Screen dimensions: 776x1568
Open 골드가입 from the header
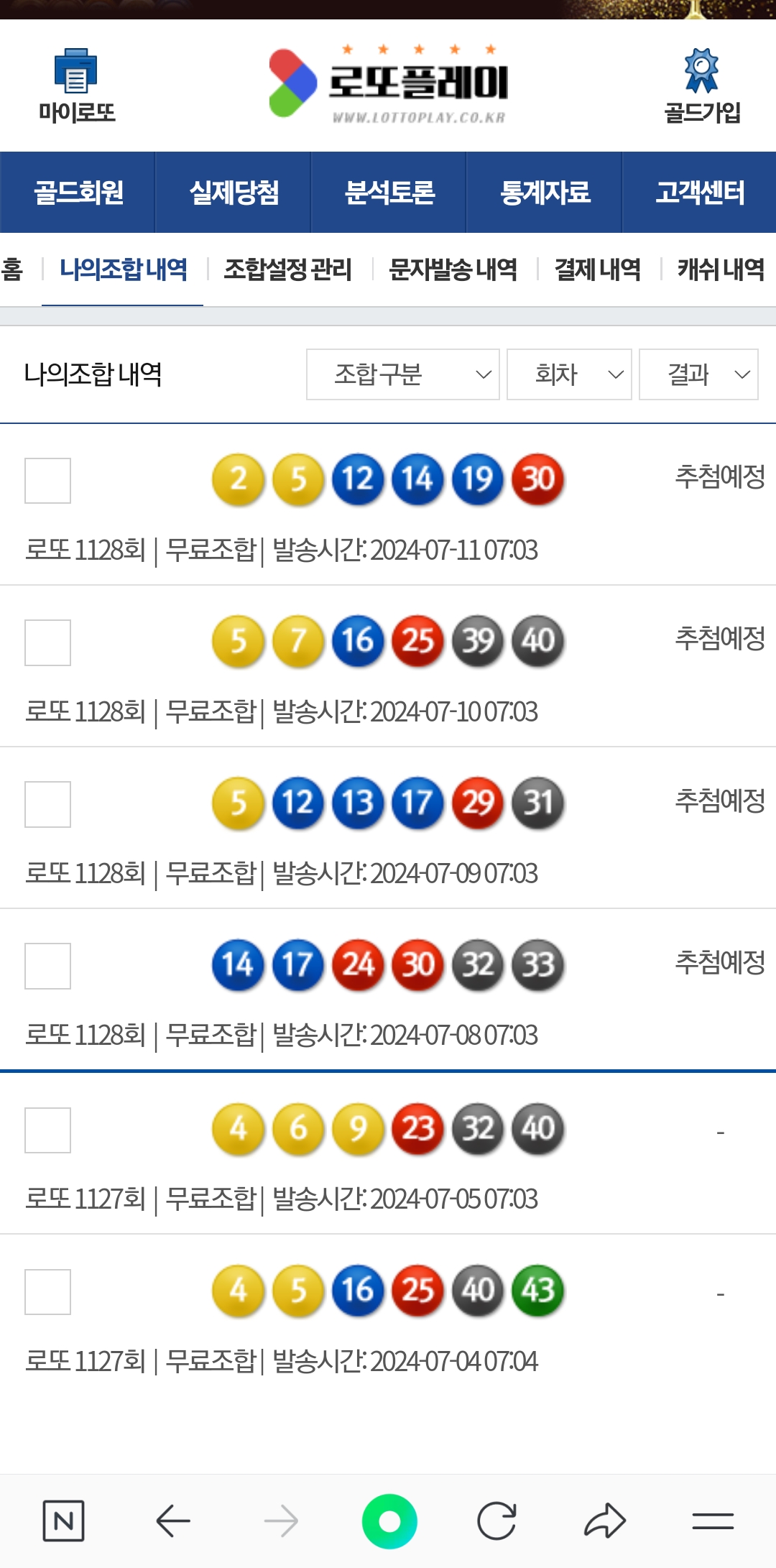coord(701,86)
